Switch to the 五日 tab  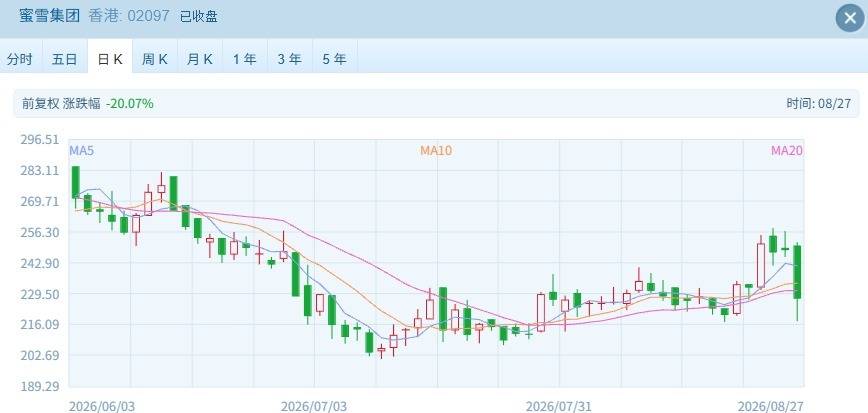tap(65, 57)
